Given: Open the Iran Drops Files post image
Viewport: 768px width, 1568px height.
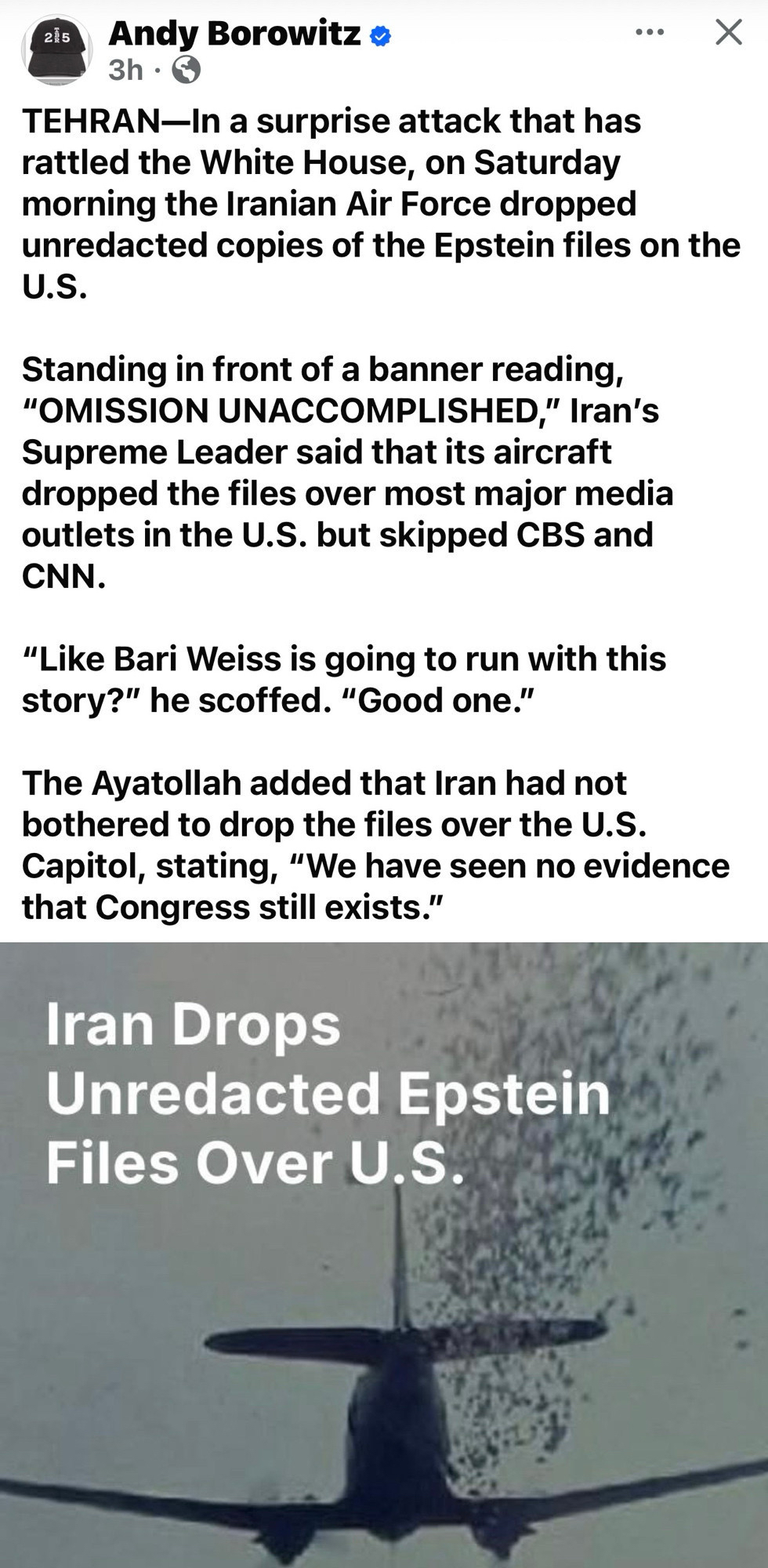Looking at the screenshot, I should tap(384, 1254).
